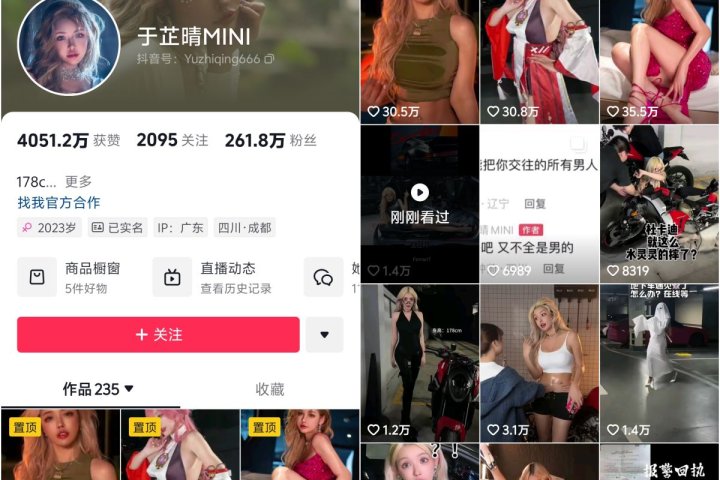Open the video with 35.5万 likes
The height and width of the screenshot is (480, 720).
(659, 55)
